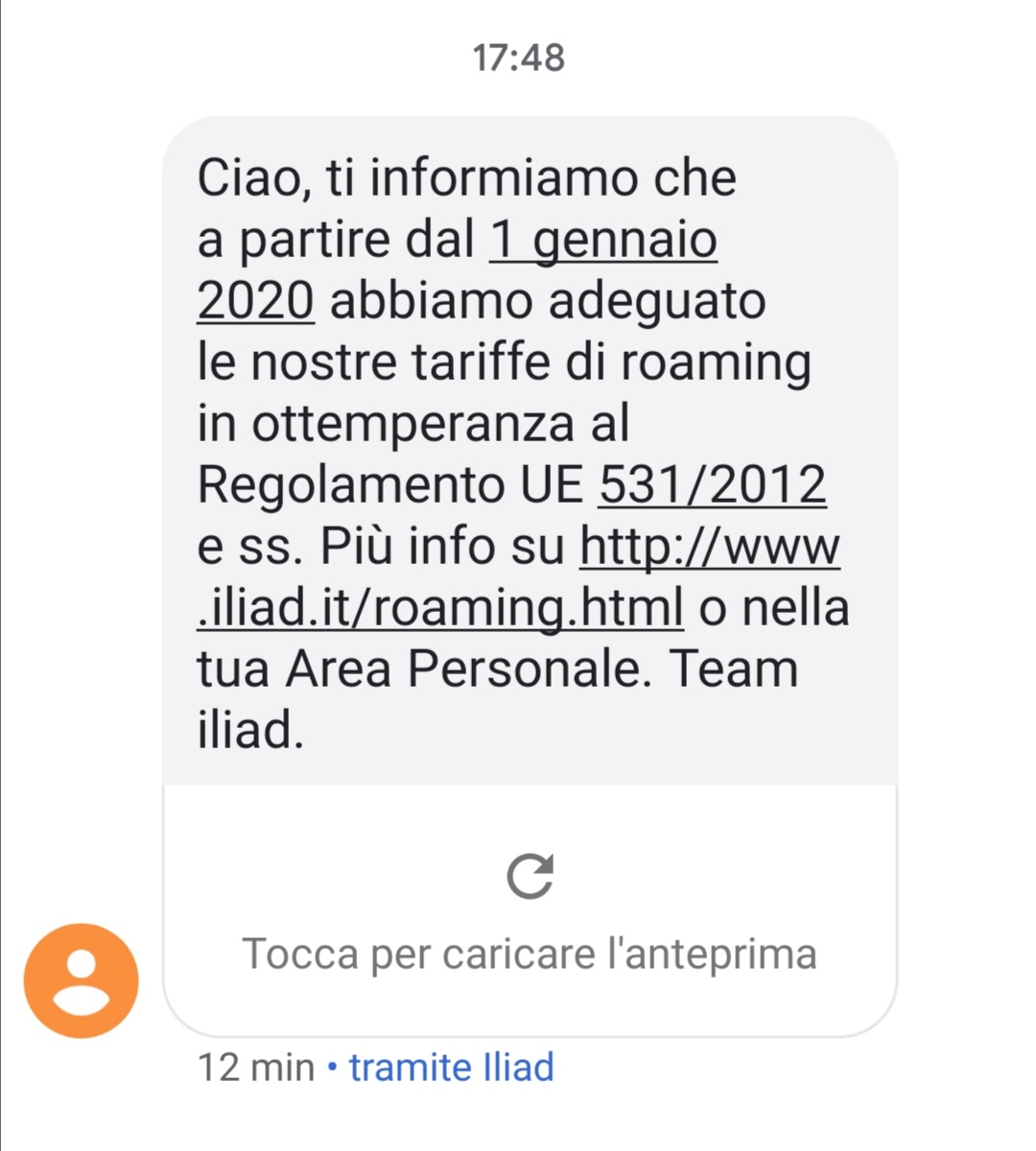Screen dimensions: 1036x1151
Task: Tap the underlined date 1 gennaio 2020
Action: click(x=602, y=240)
